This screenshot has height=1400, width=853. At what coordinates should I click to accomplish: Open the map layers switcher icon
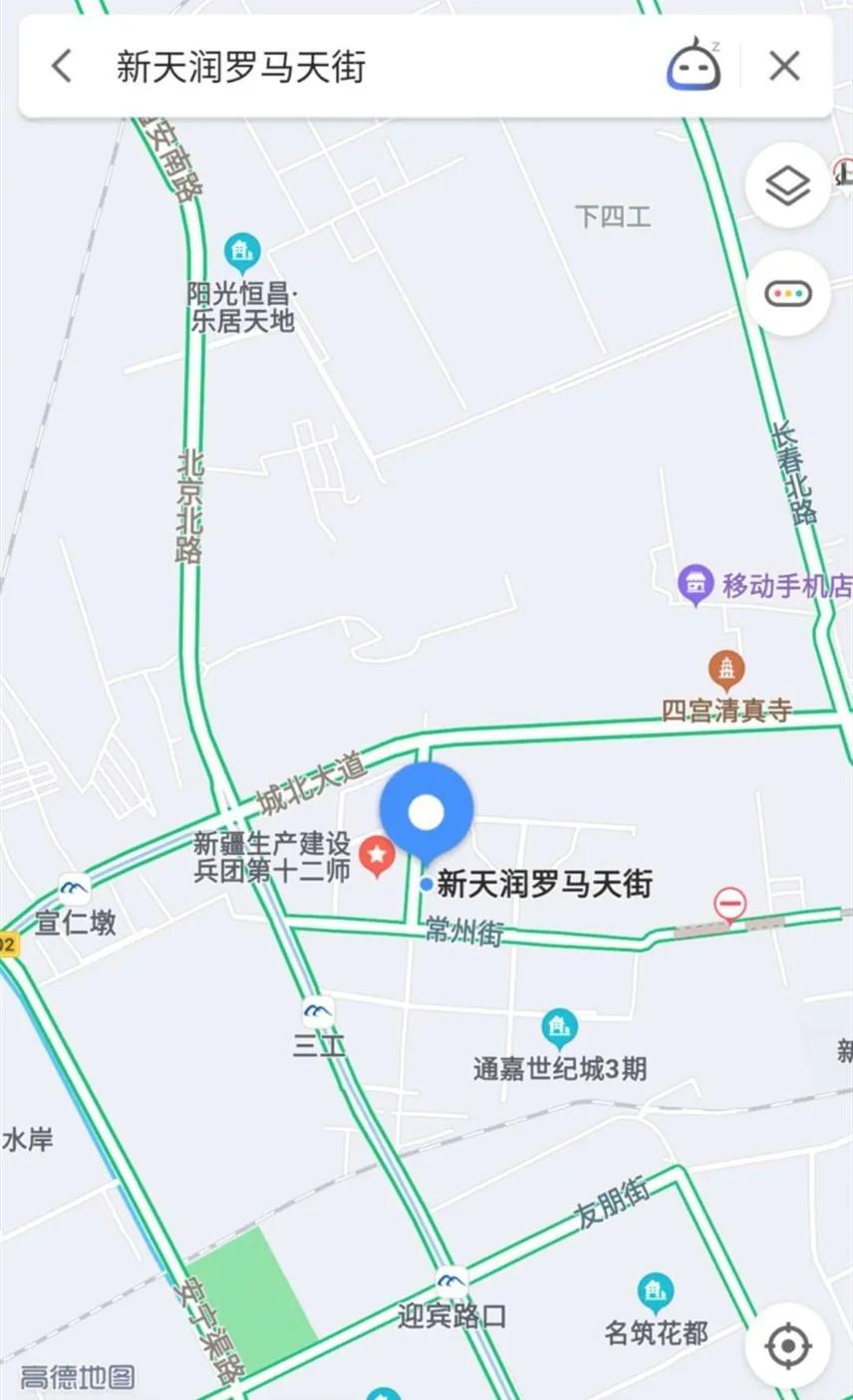point(786,185)
